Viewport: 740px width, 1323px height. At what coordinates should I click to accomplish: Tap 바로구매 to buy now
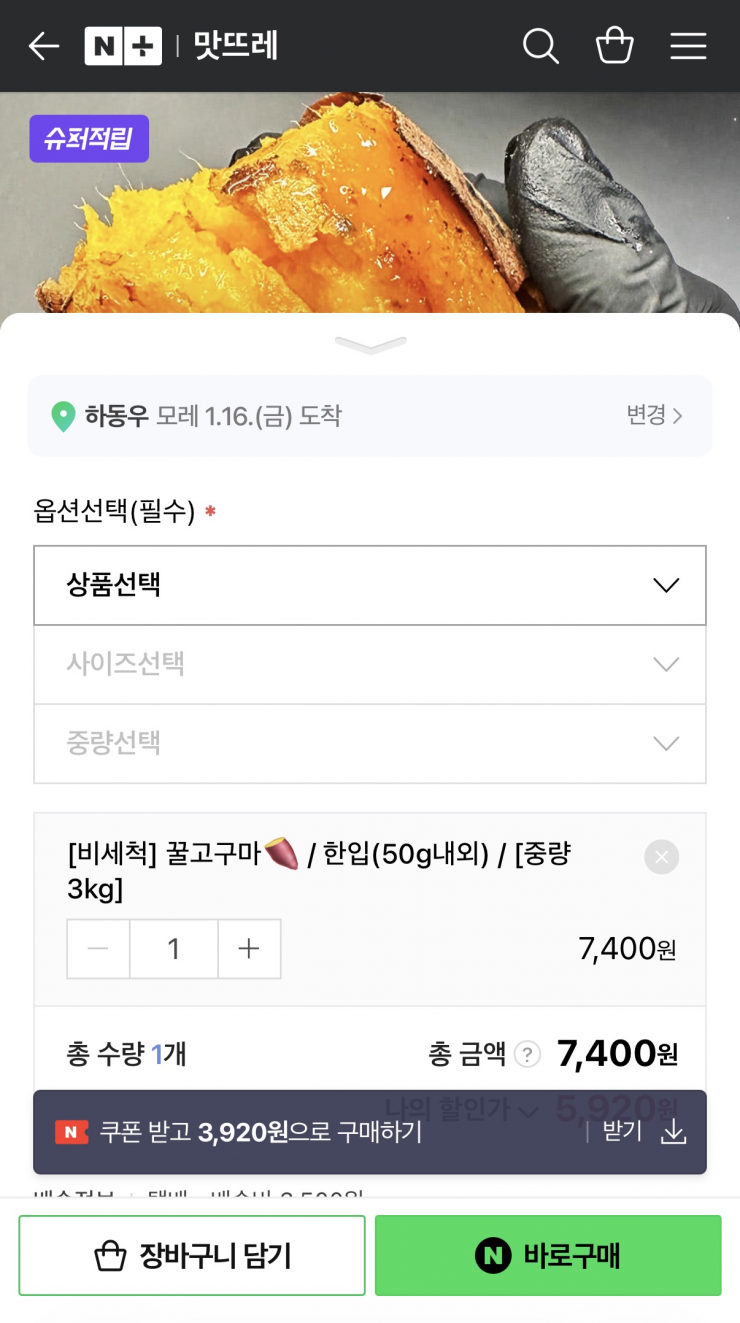click(x=548, y=1255)
